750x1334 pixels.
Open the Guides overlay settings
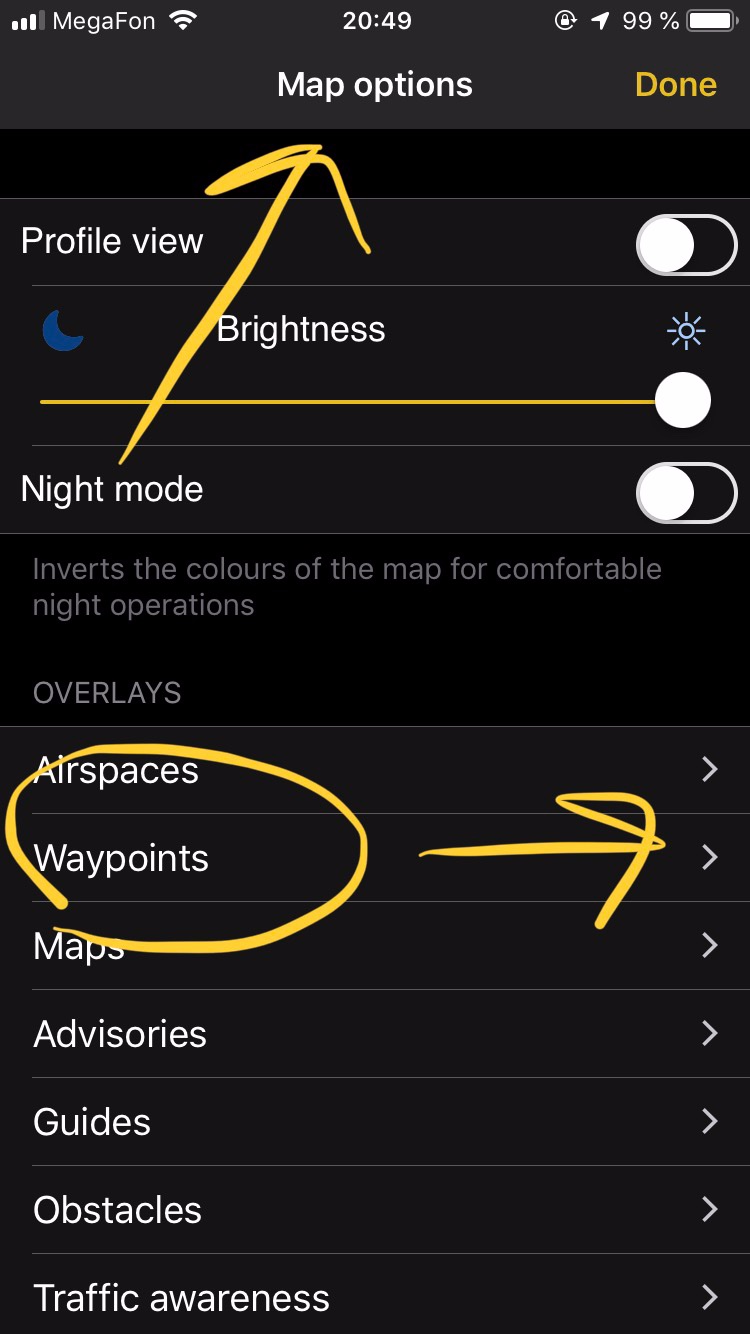point(375,1121)
